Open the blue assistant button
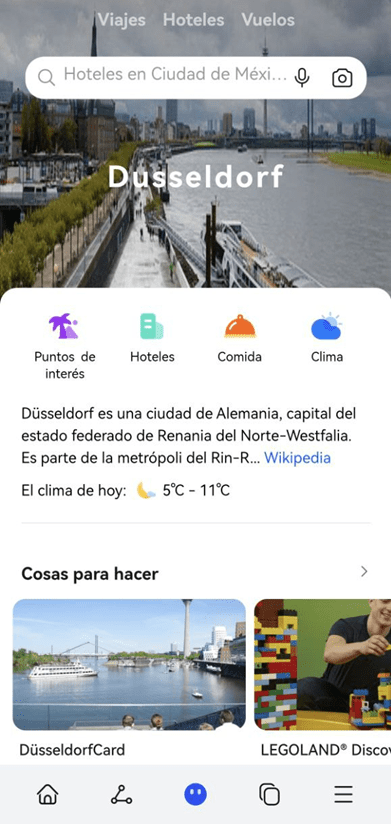The height and width of the screenshot is (824, 391). tap(196, 794)
